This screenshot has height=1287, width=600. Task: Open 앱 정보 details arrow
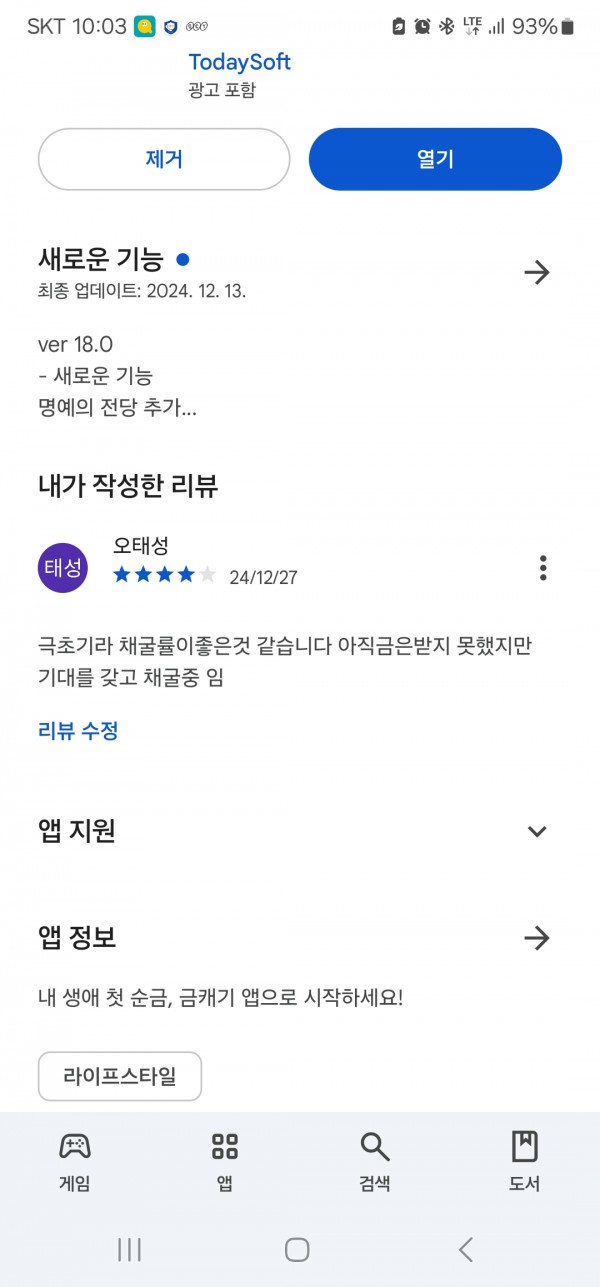(x=537, y=938)
